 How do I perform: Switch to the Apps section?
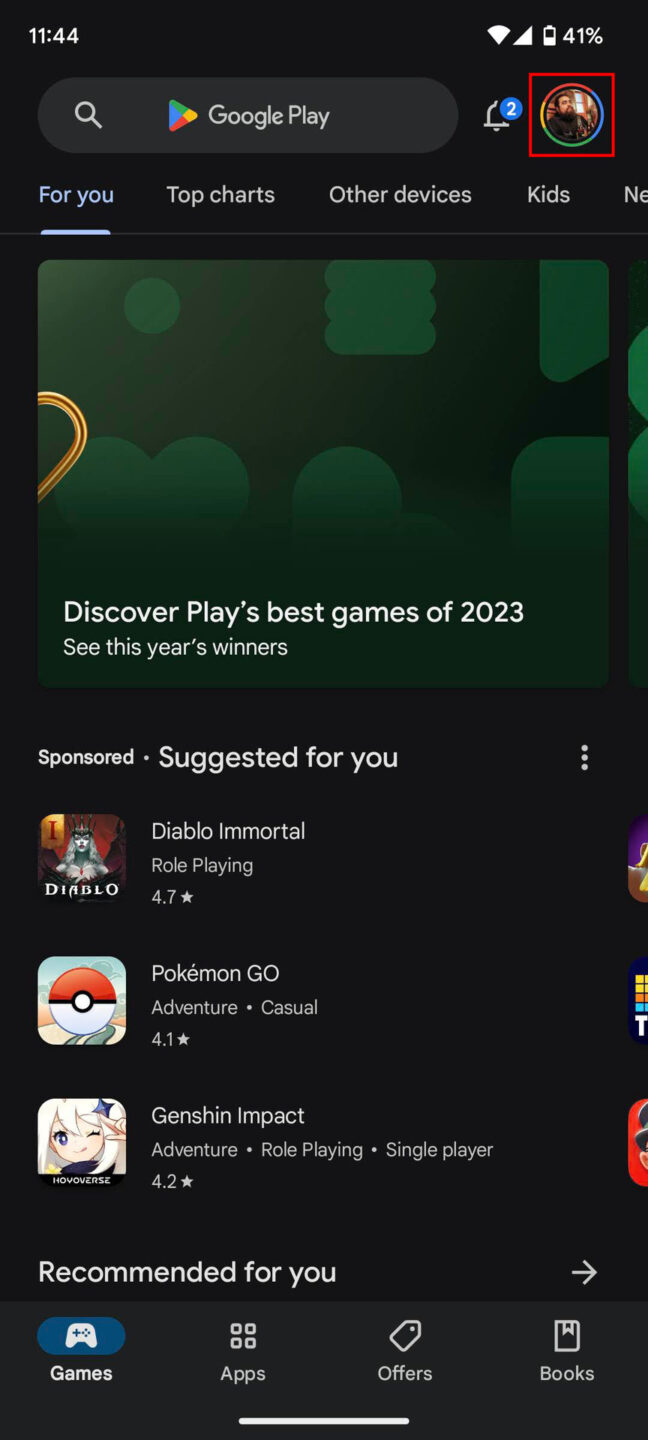[243, 1350]
